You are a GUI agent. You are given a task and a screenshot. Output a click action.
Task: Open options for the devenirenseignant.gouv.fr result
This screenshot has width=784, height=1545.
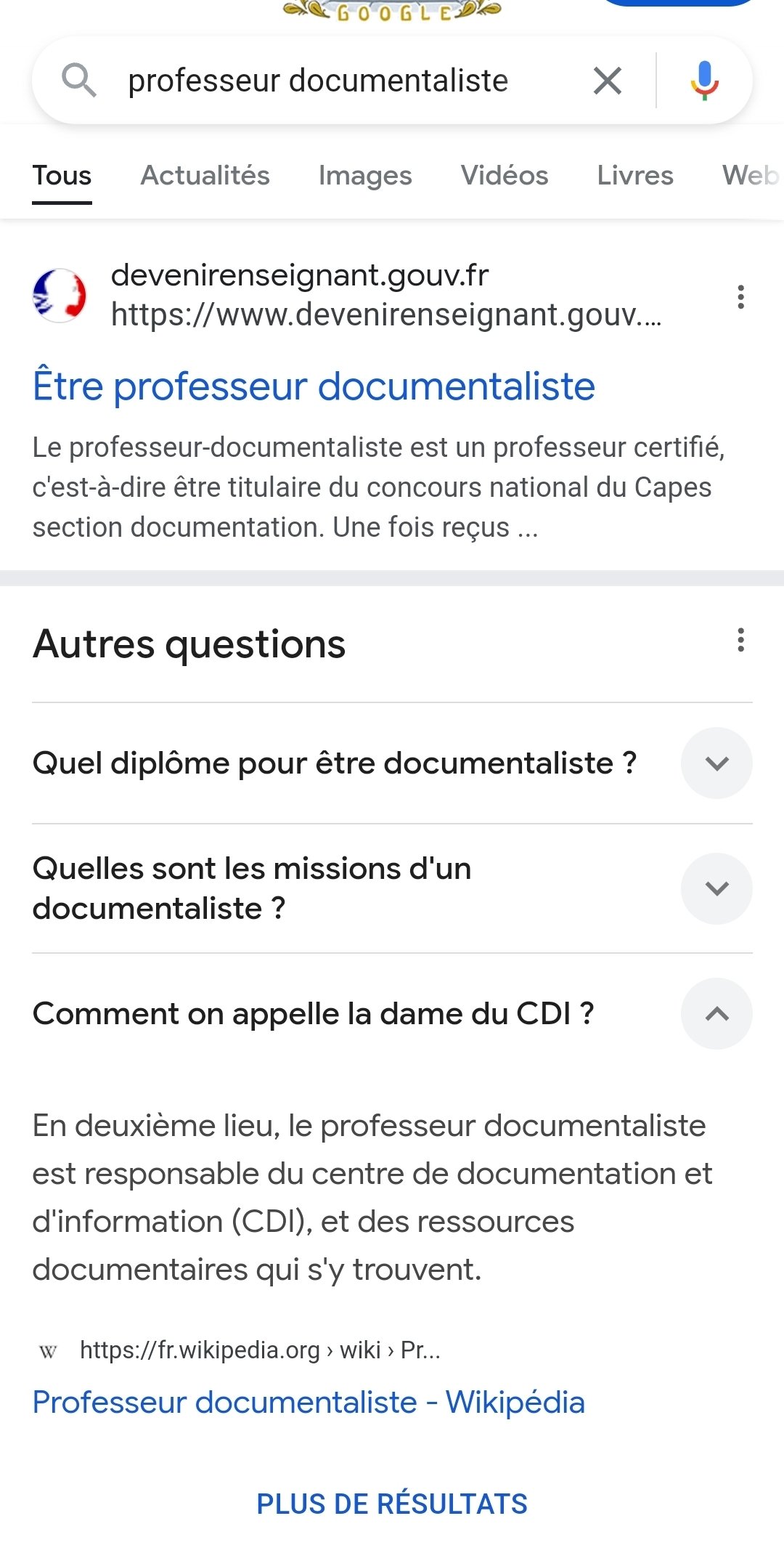740,296
